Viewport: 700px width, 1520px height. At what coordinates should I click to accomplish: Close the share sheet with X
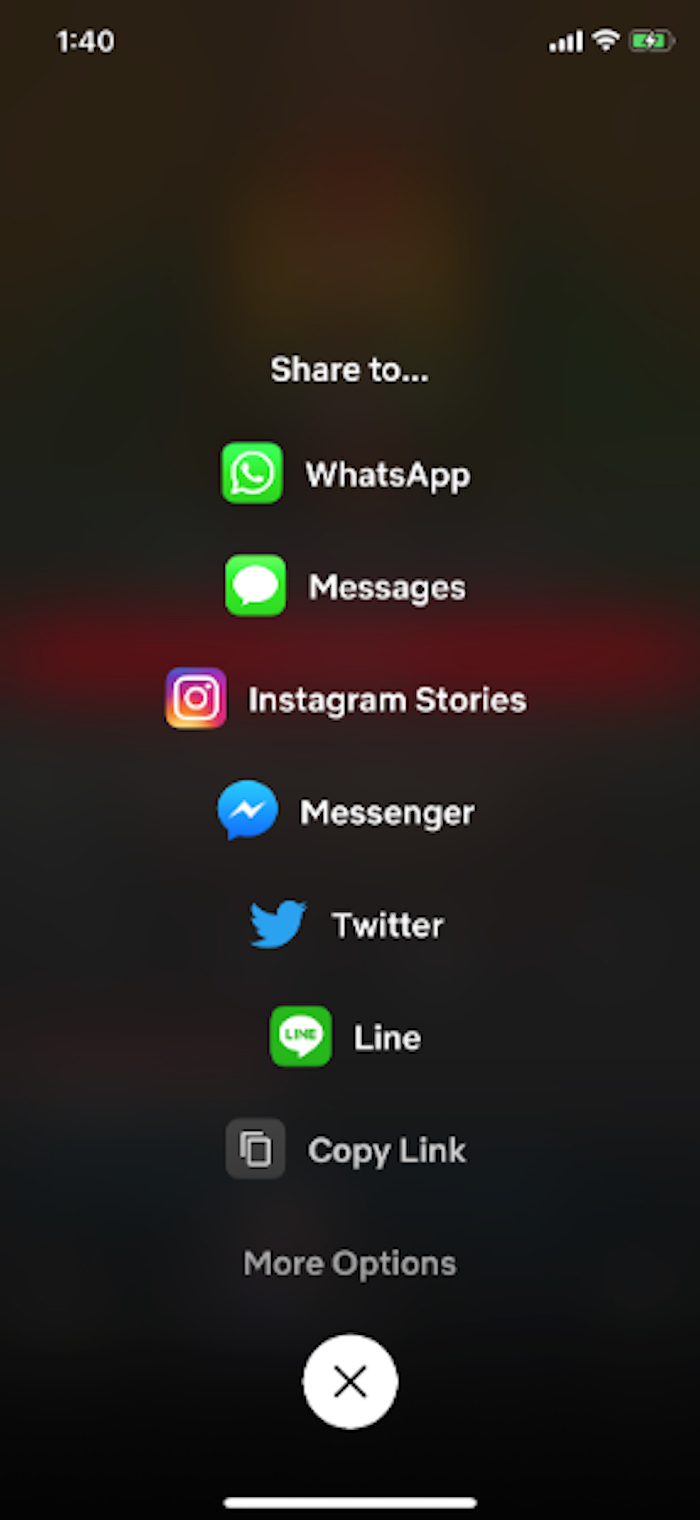click(x=350, y=1382)
